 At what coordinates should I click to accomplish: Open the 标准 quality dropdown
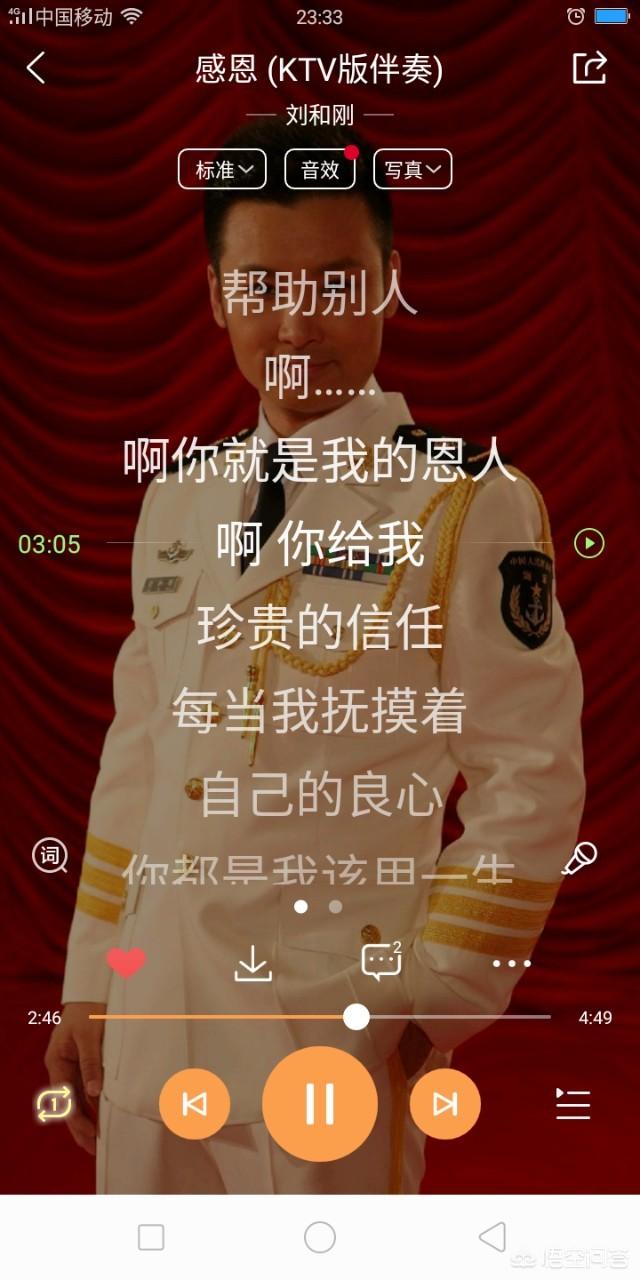(222, 169)
